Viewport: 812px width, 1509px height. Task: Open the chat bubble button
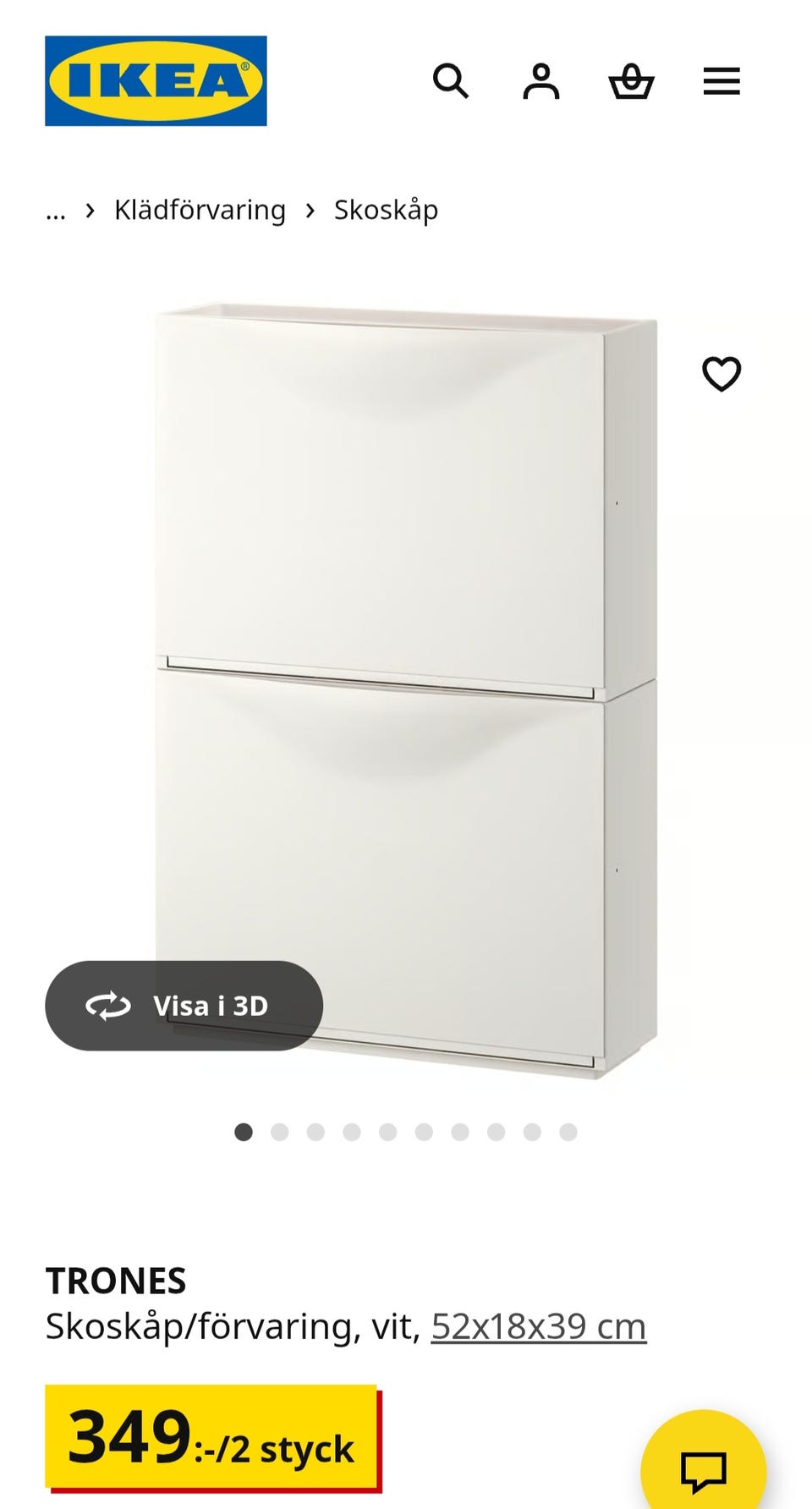704,1470
